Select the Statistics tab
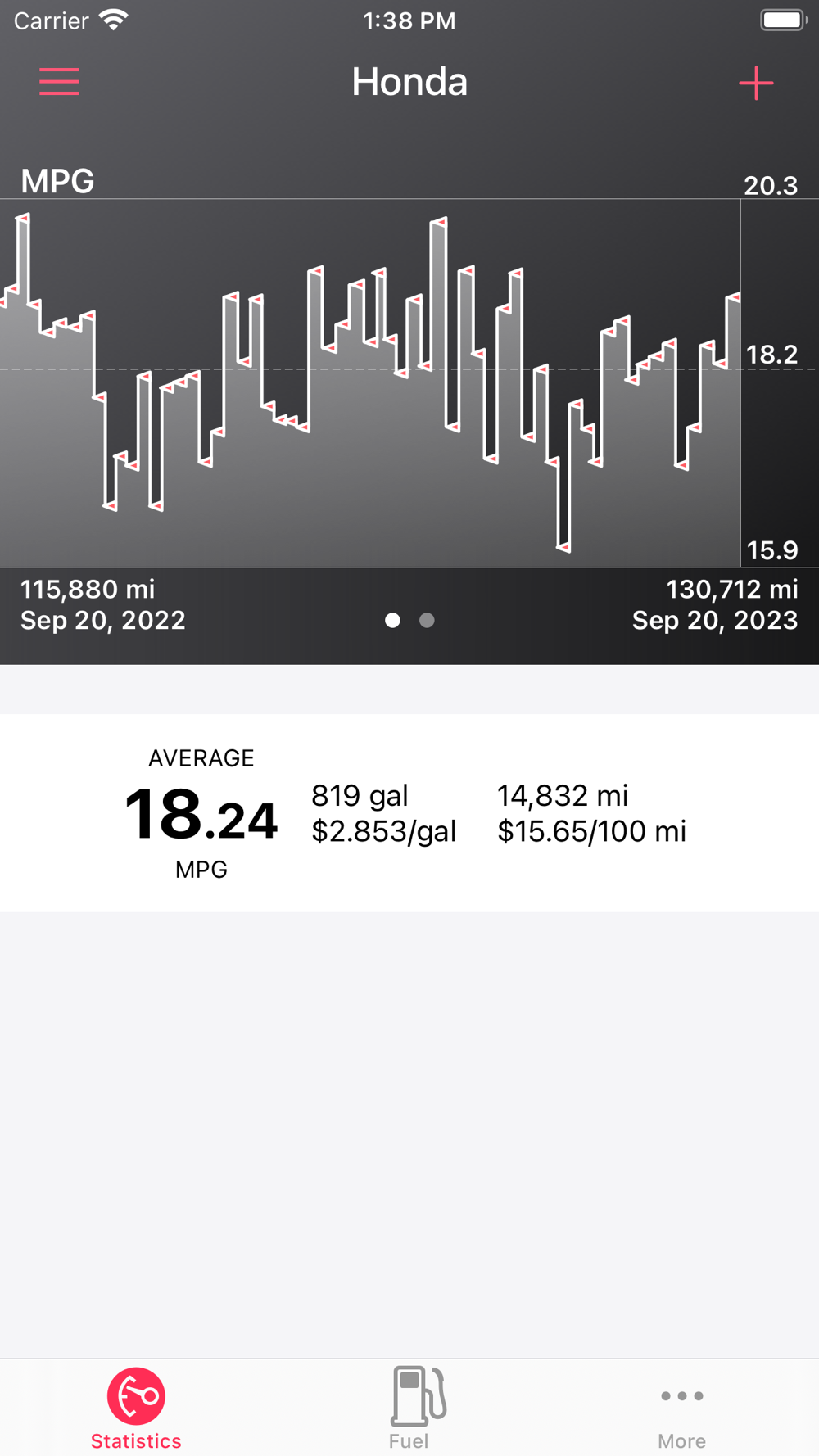The image size is (819, 1456). tap(136, 1407)
